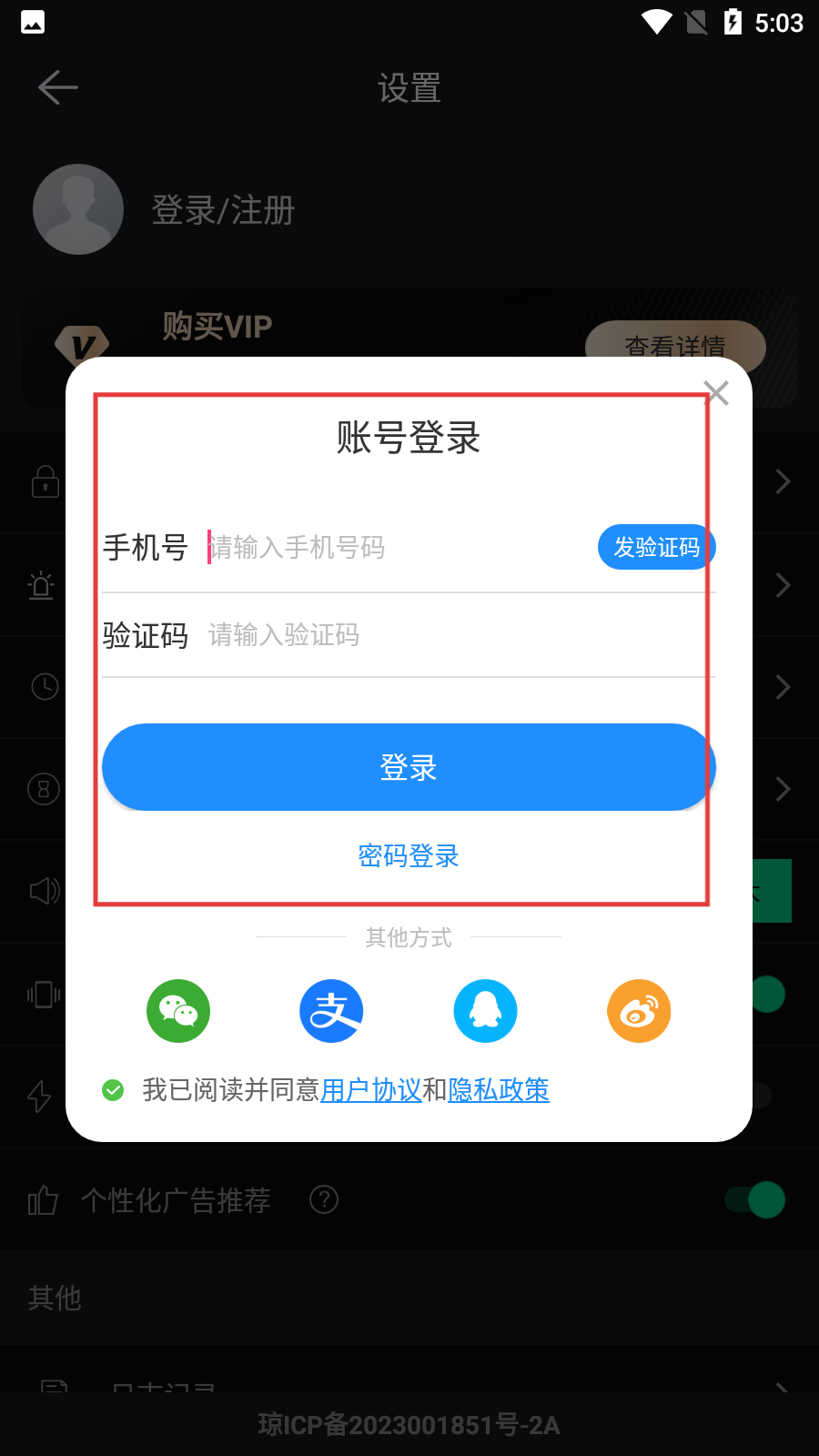Open the 隐私政策 privacy policy
Screen dimensions: 819x1456
(499, 1089)
